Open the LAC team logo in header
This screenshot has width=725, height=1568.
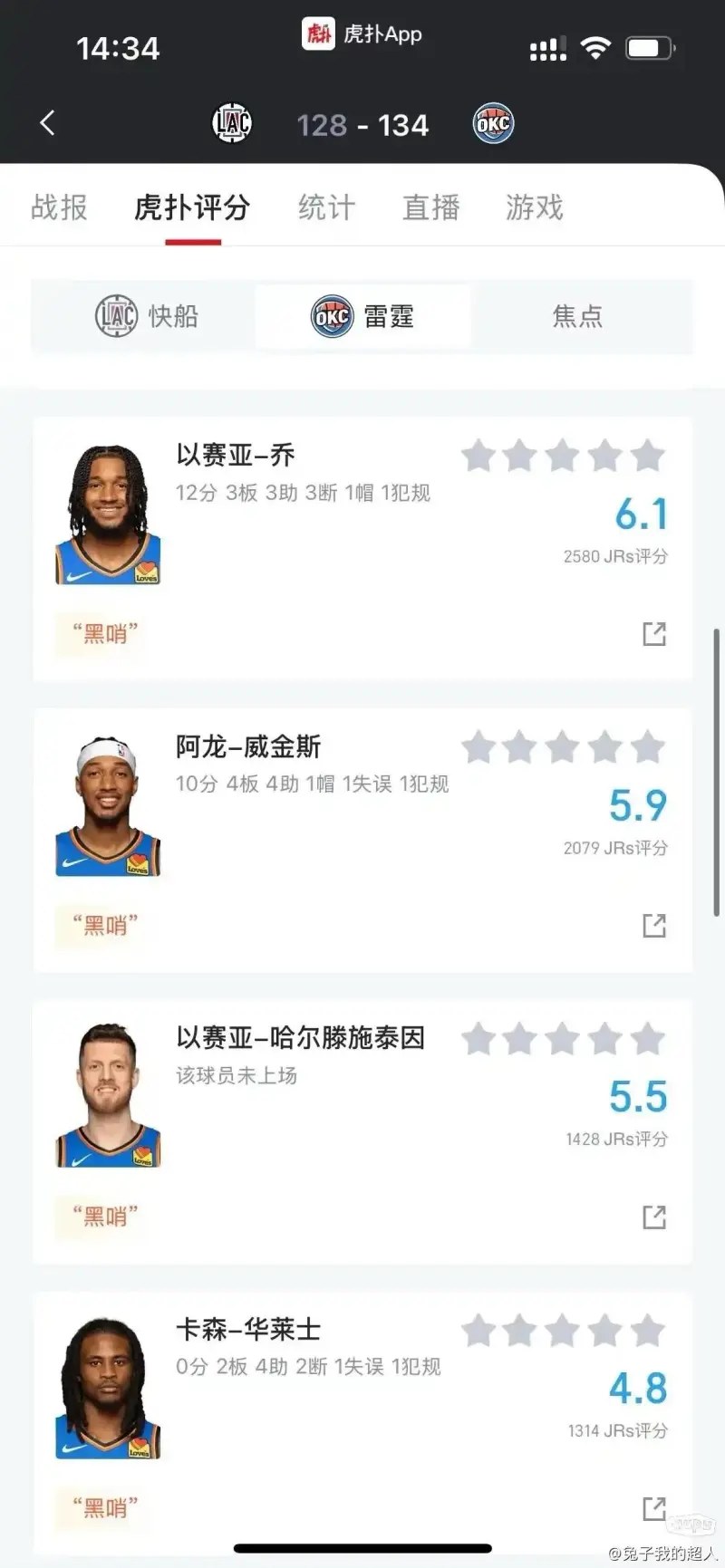coord(232,123)
